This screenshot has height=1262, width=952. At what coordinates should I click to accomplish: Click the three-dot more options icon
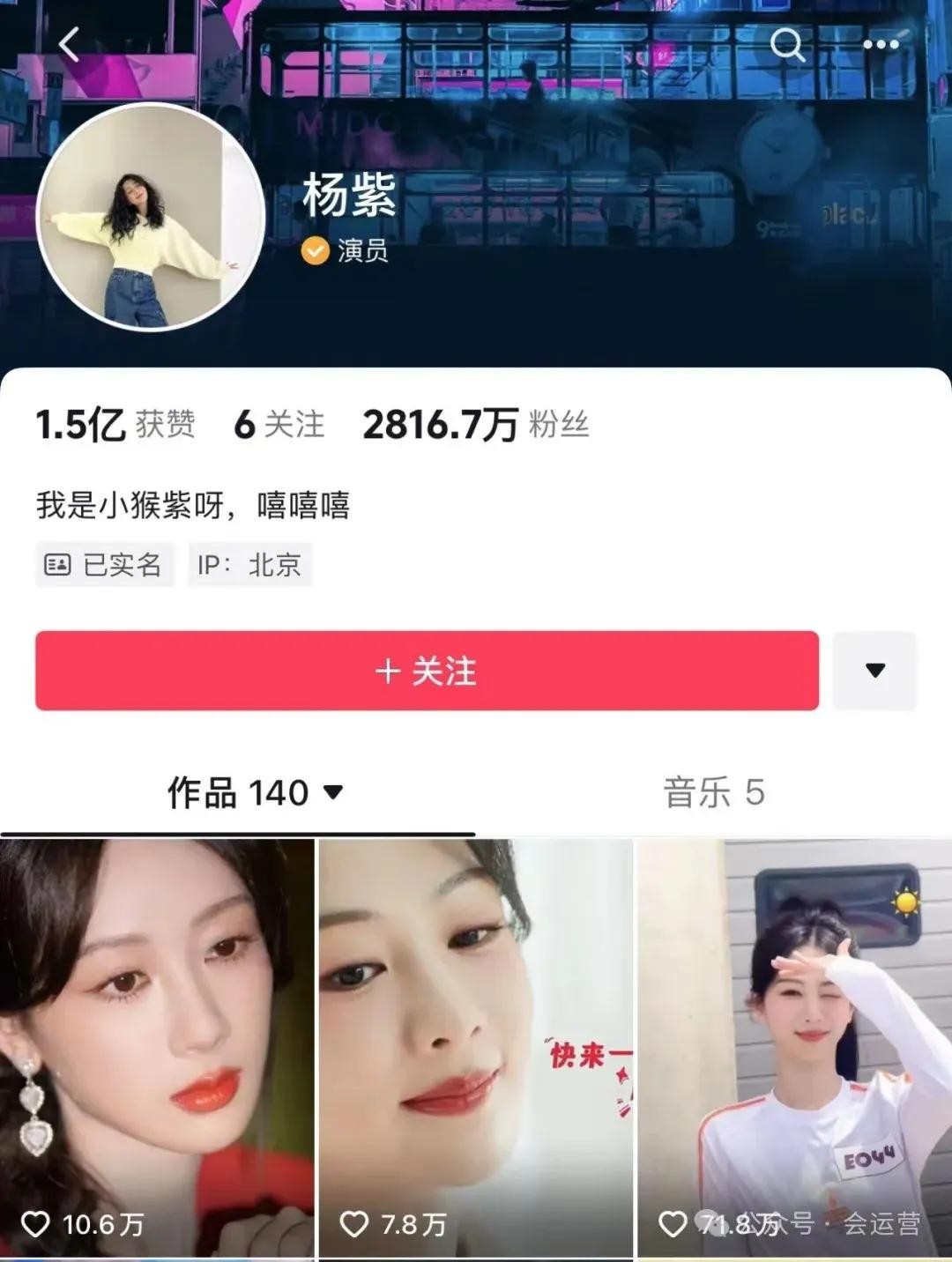pos(881,42)
